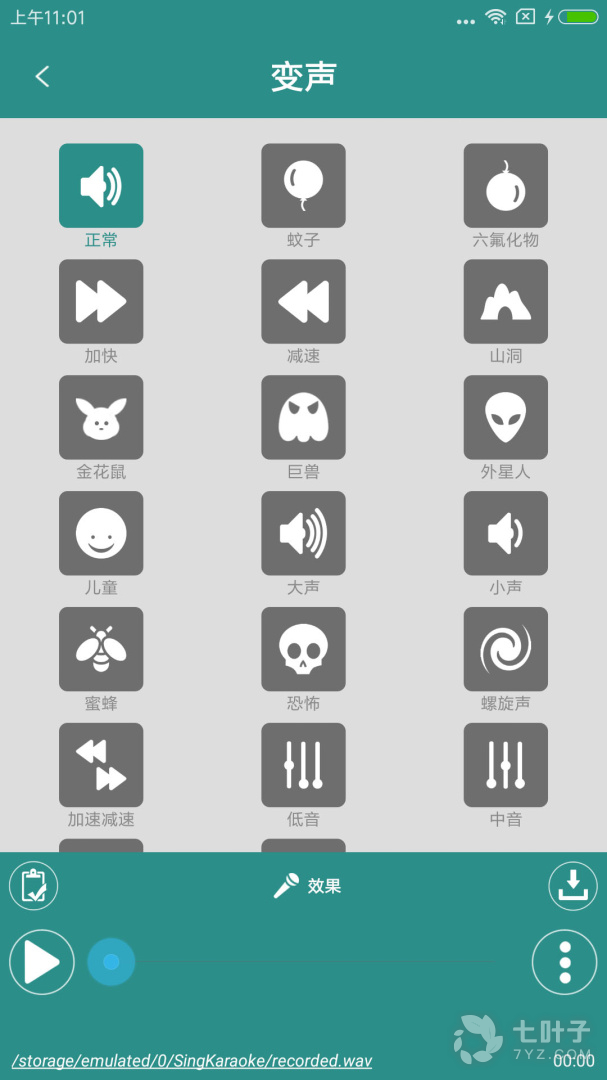This screenshot has height=1080, width=607.
Task: Save the audio with the download icon
Action: pyautogui.click(x=573, y=886)
